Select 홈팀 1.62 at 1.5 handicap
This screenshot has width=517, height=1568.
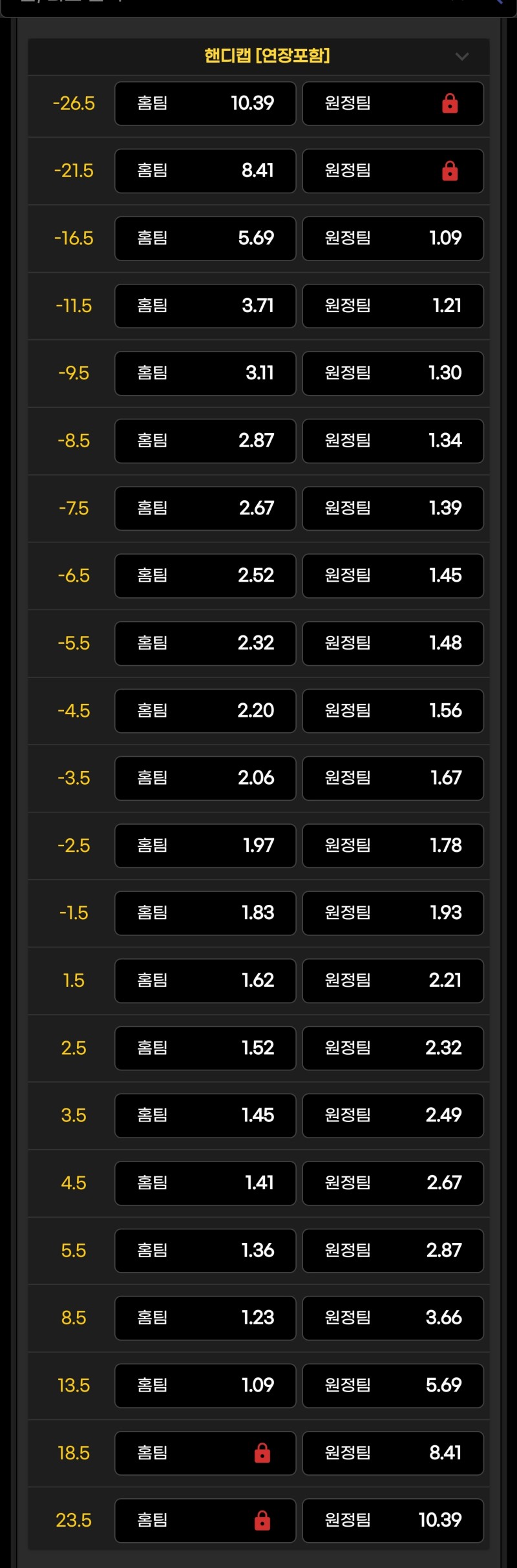pos(205,980)
